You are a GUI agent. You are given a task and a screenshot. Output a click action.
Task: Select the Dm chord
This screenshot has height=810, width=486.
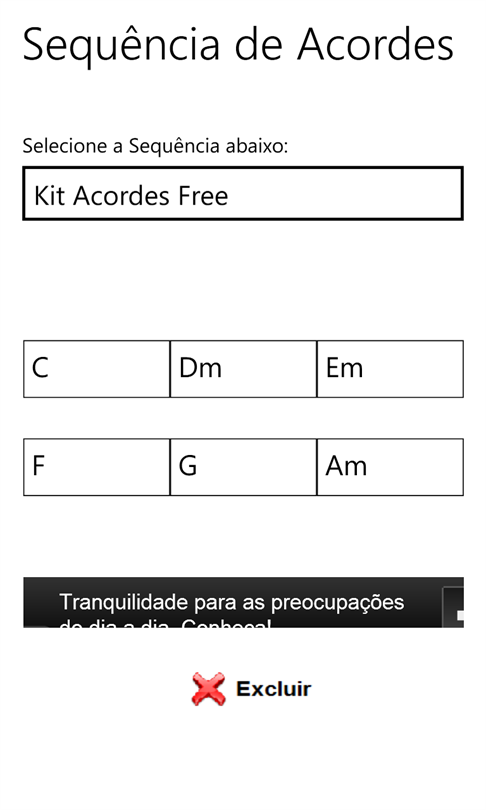[243, 369]
